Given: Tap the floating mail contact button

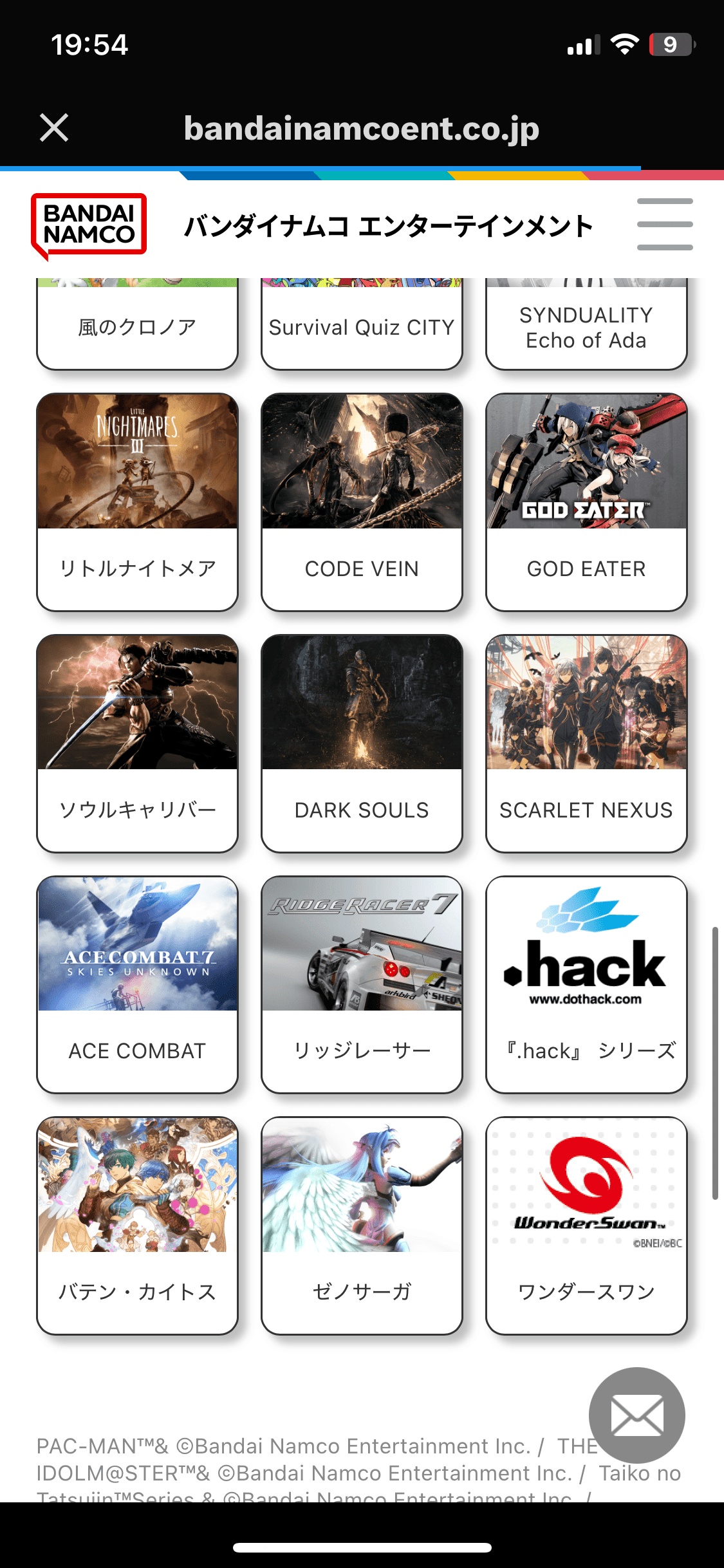Looking at the screenshot, I should (636, 1415).
